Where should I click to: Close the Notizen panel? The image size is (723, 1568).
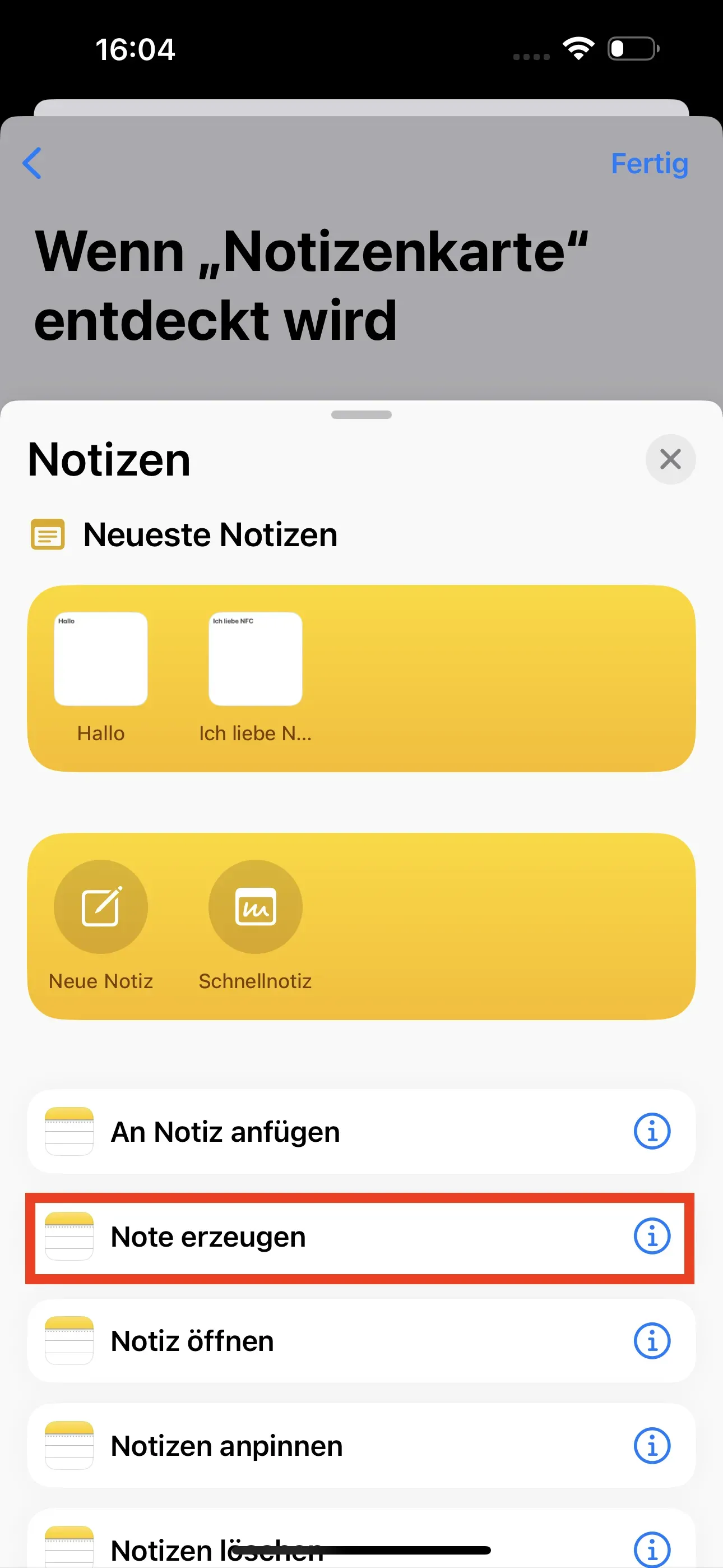(670, 459)
